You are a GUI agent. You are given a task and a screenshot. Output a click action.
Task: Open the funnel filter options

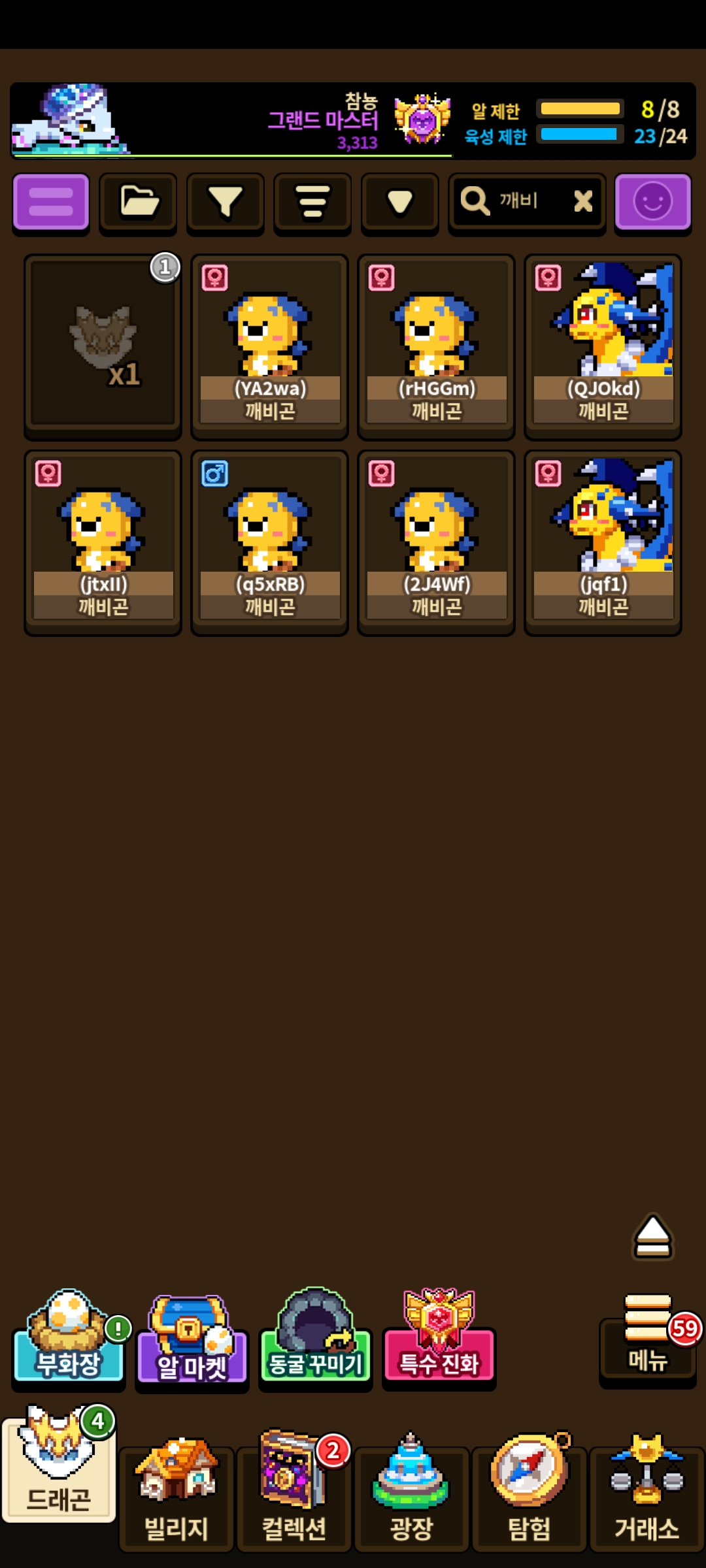[226, 203]
